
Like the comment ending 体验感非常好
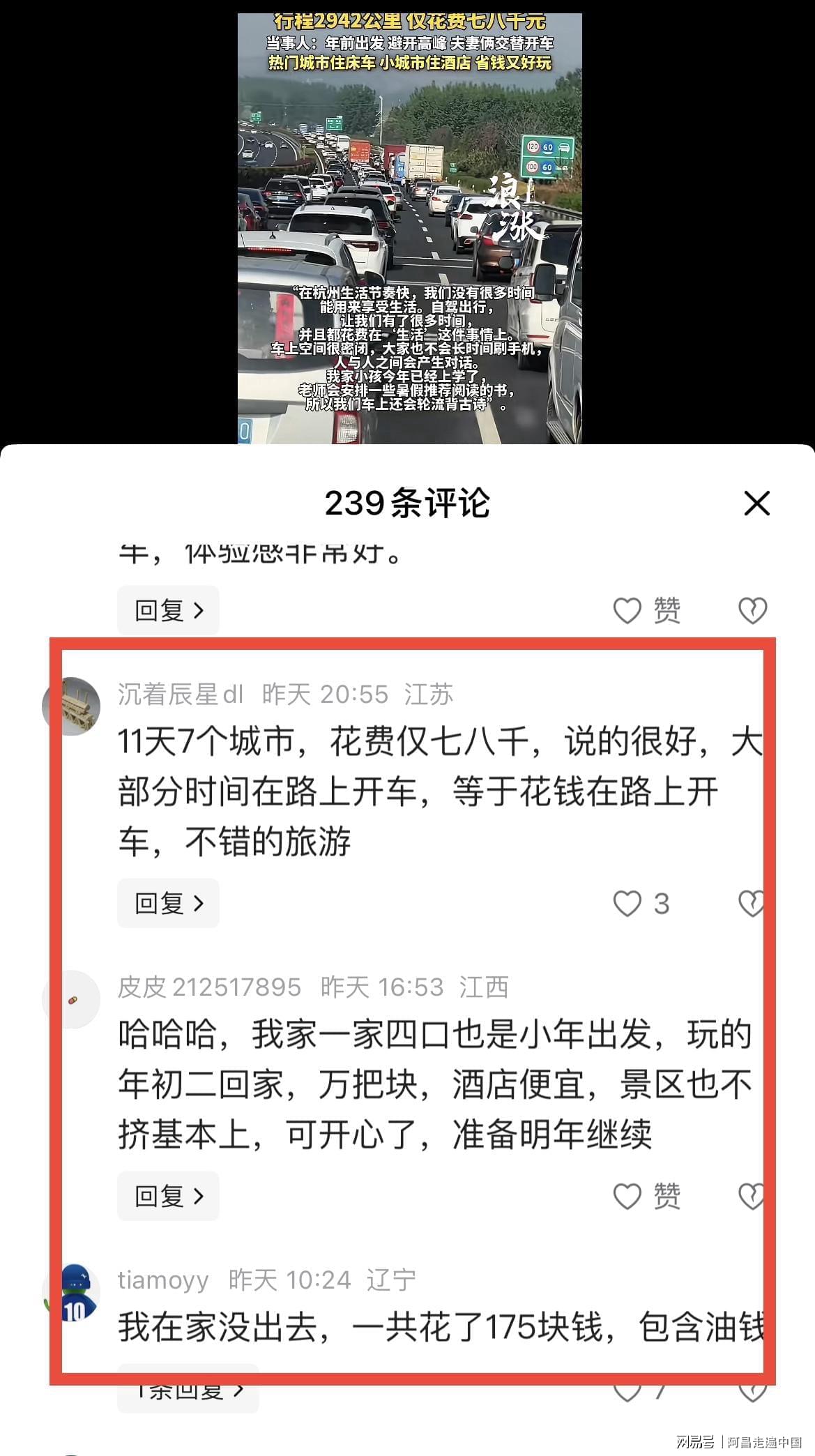(627, 611)
